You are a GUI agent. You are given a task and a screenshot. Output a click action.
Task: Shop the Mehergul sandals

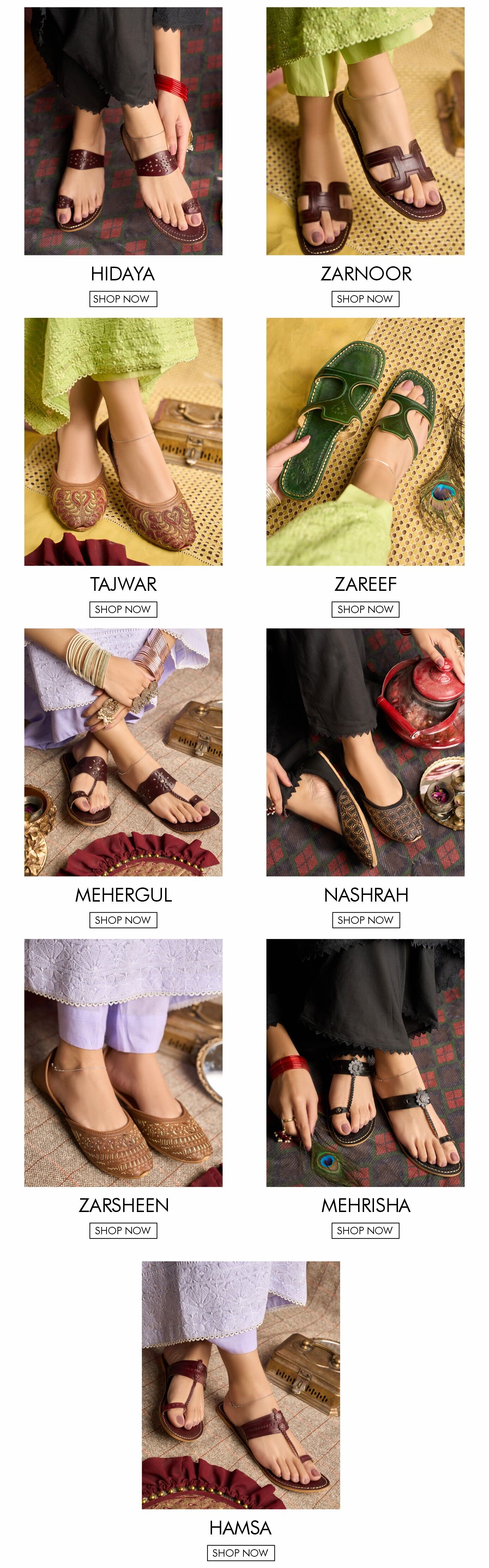tap(123, 920)
